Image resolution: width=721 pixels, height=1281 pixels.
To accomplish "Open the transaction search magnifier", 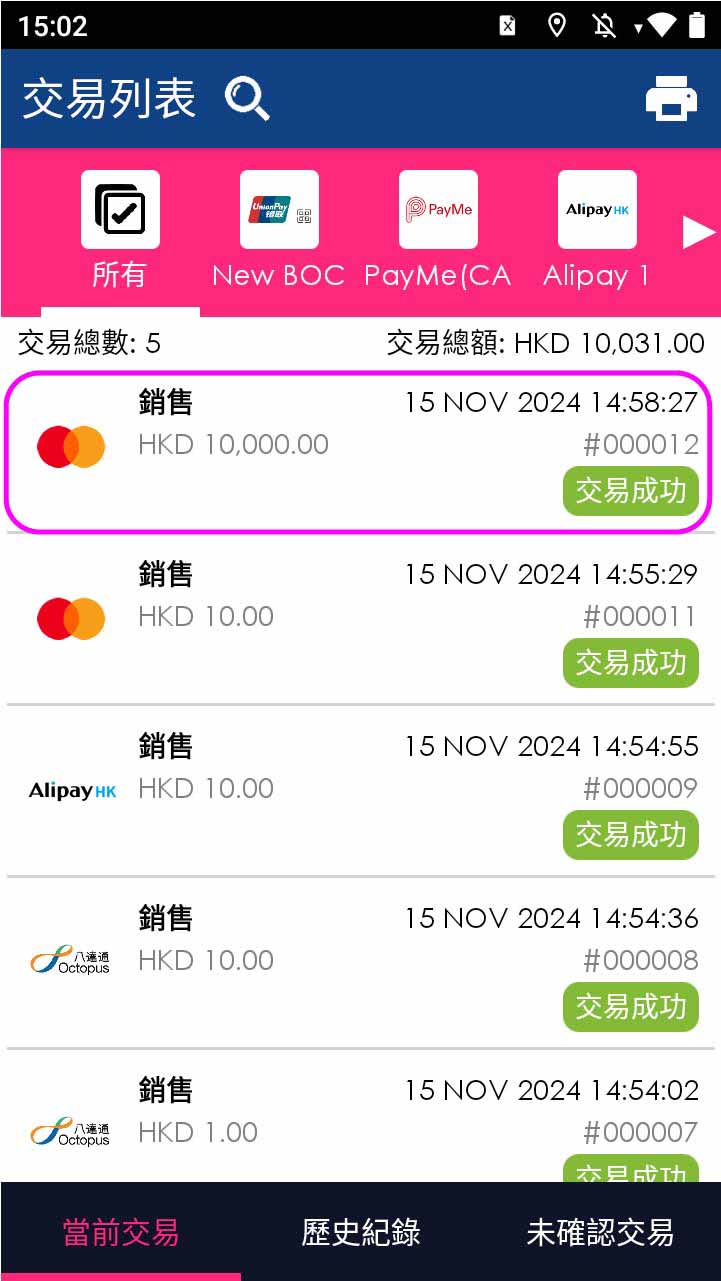I will [x=247, y=99].
